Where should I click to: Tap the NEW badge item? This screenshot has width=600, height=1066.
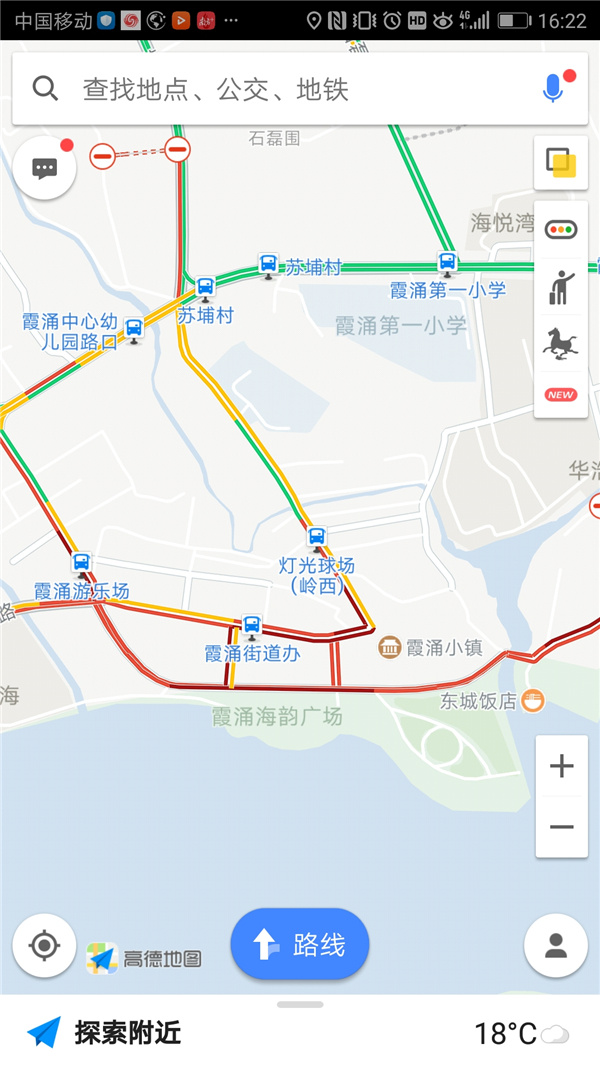coord(561,395)
